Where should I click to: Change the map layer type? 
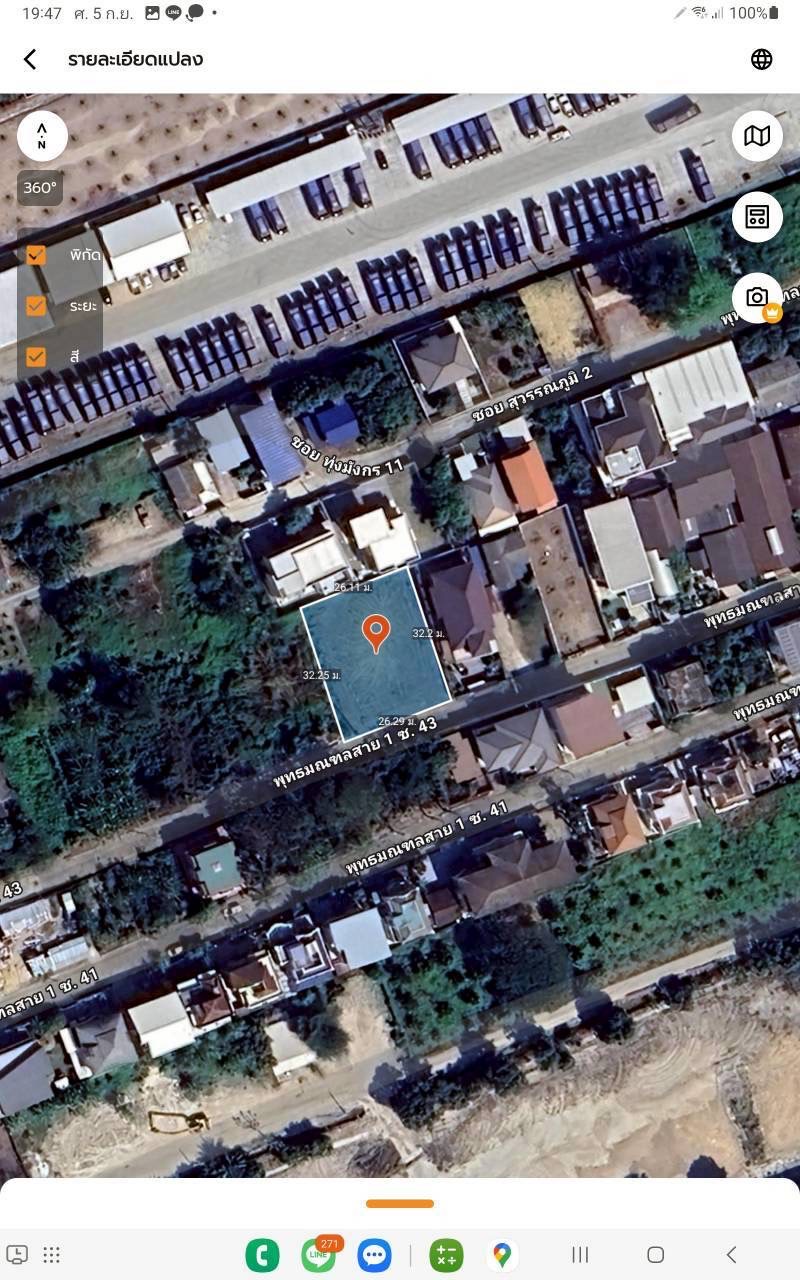pos(757,136)
